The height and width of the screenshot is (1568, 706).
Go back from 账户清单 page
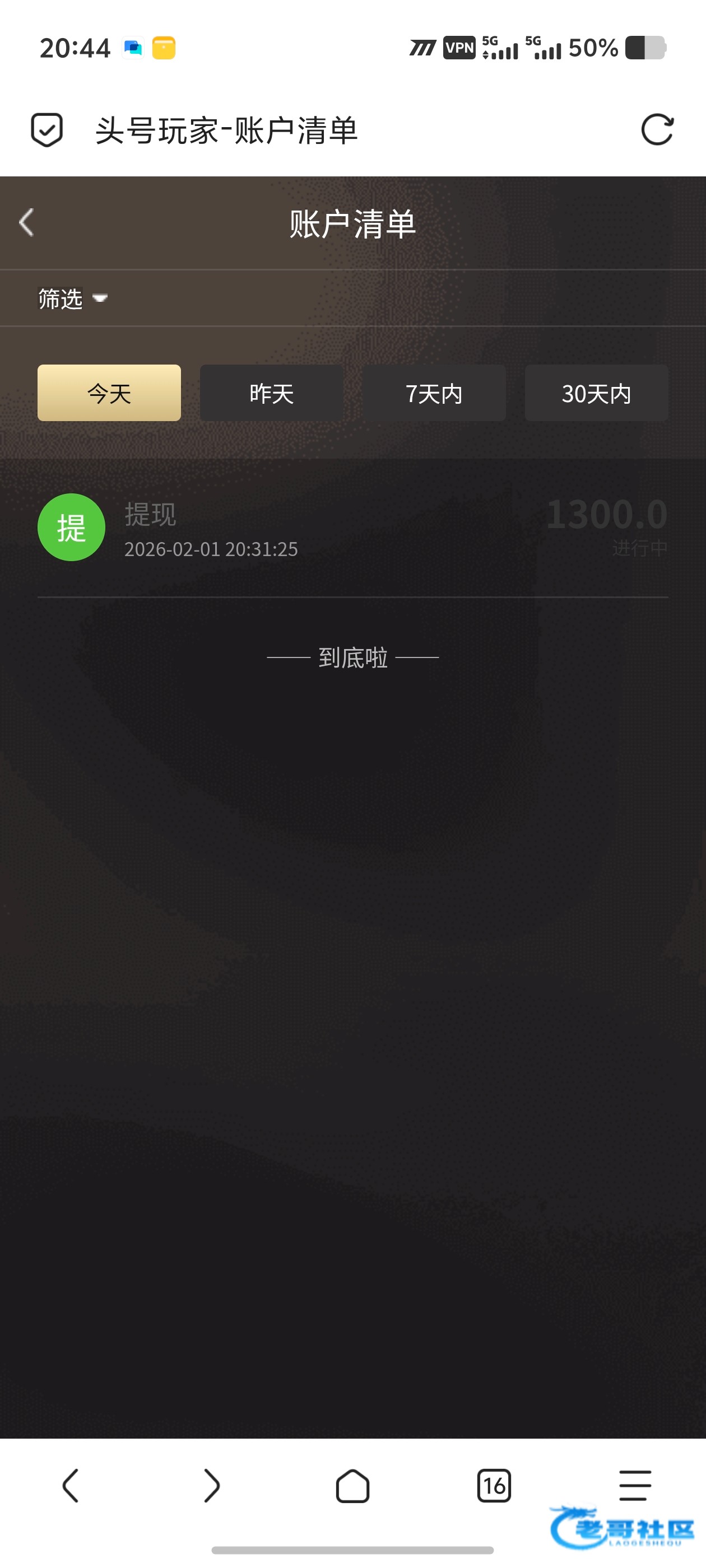(26, 222)
